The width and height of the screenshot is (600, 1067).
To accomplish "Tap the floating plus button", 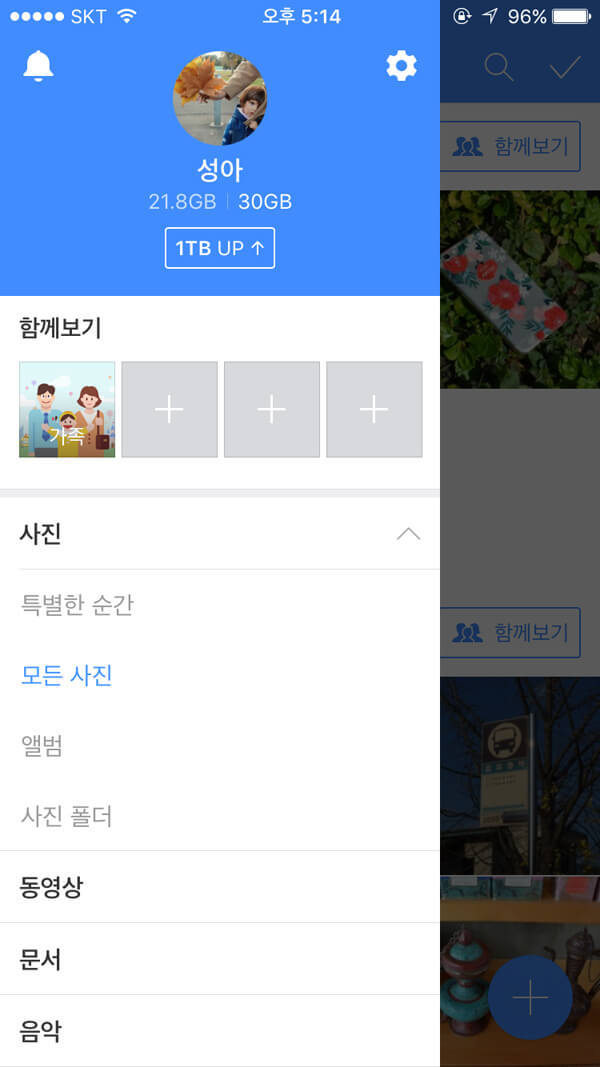I will click(x=530, y=997).
